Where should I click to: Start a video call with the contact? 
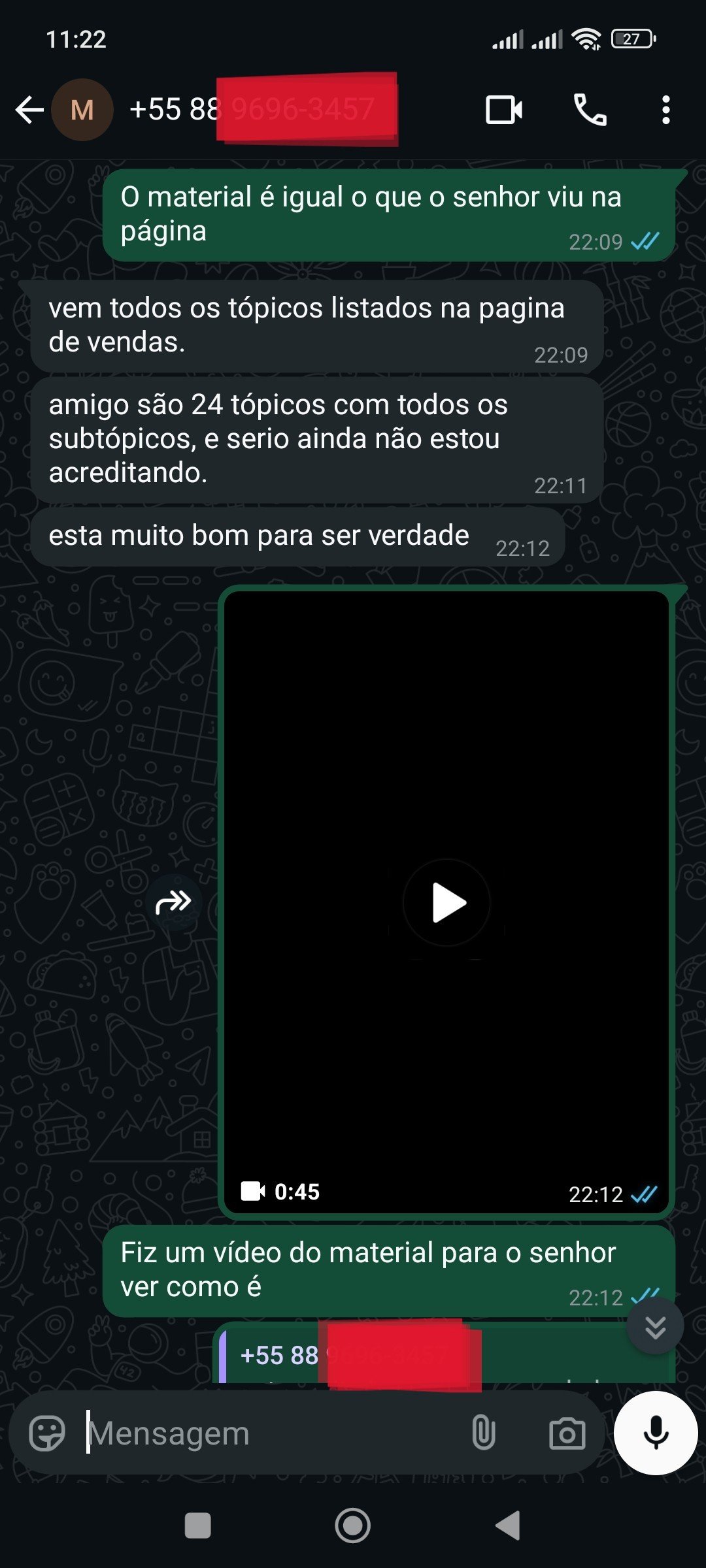[x=503, y=110]
